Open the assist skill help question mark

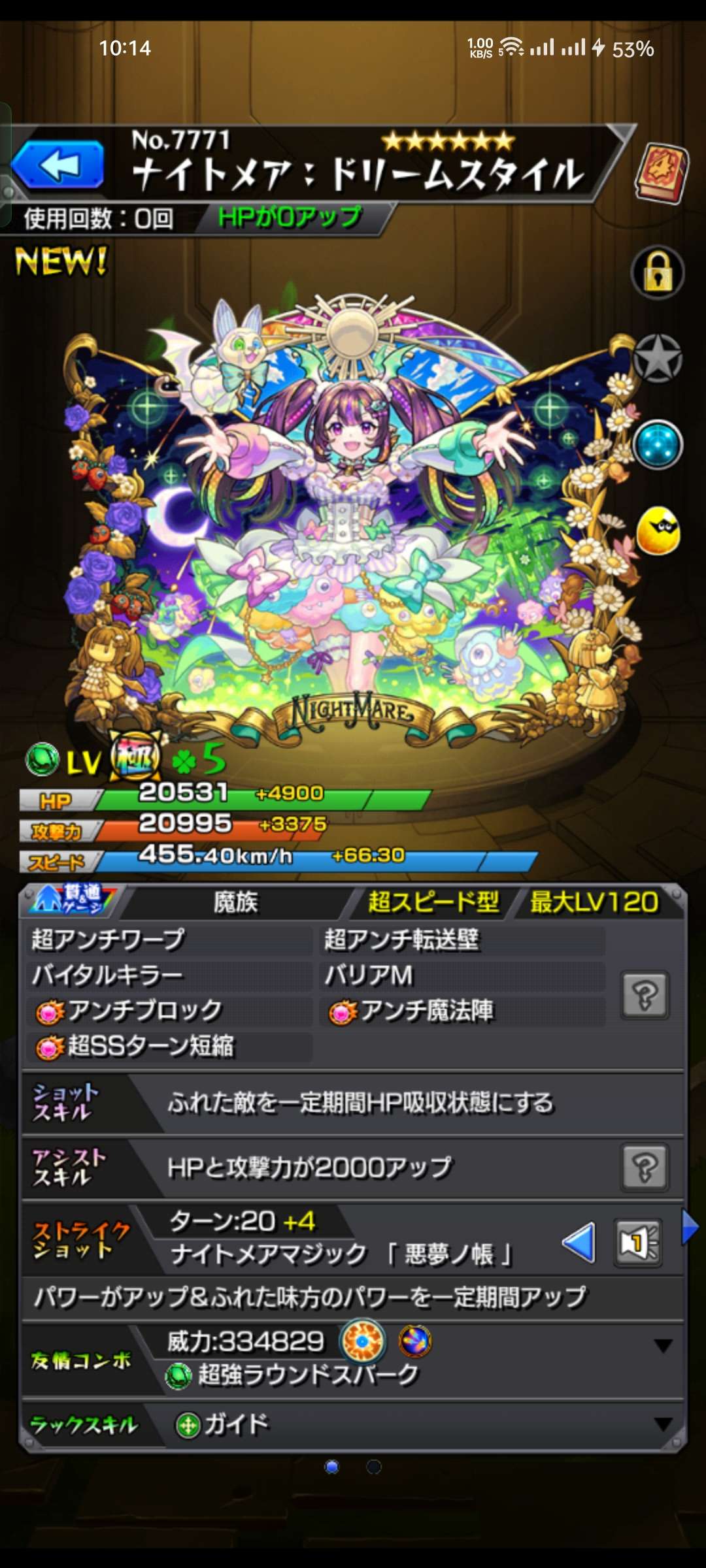645,1167
